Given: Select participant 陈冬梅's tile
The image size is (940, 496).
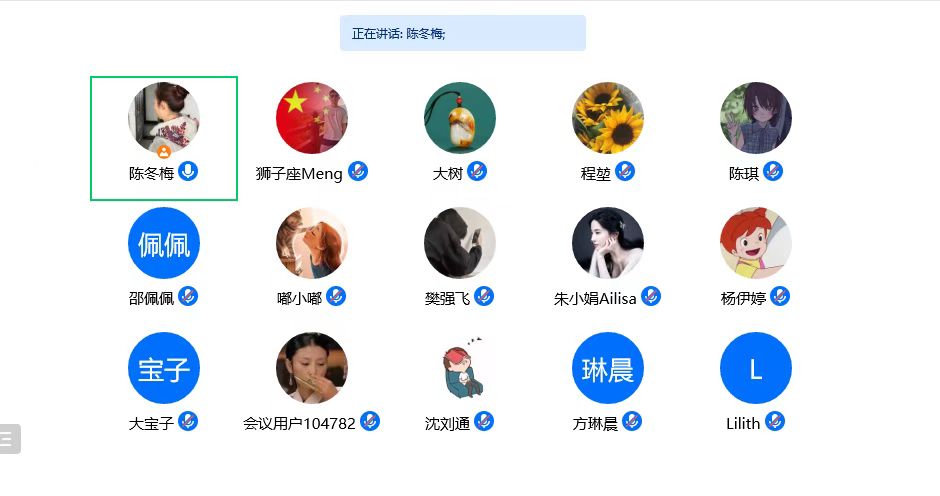Looking at the screenshot, I should pyautogui.click(x=164, y=137).
